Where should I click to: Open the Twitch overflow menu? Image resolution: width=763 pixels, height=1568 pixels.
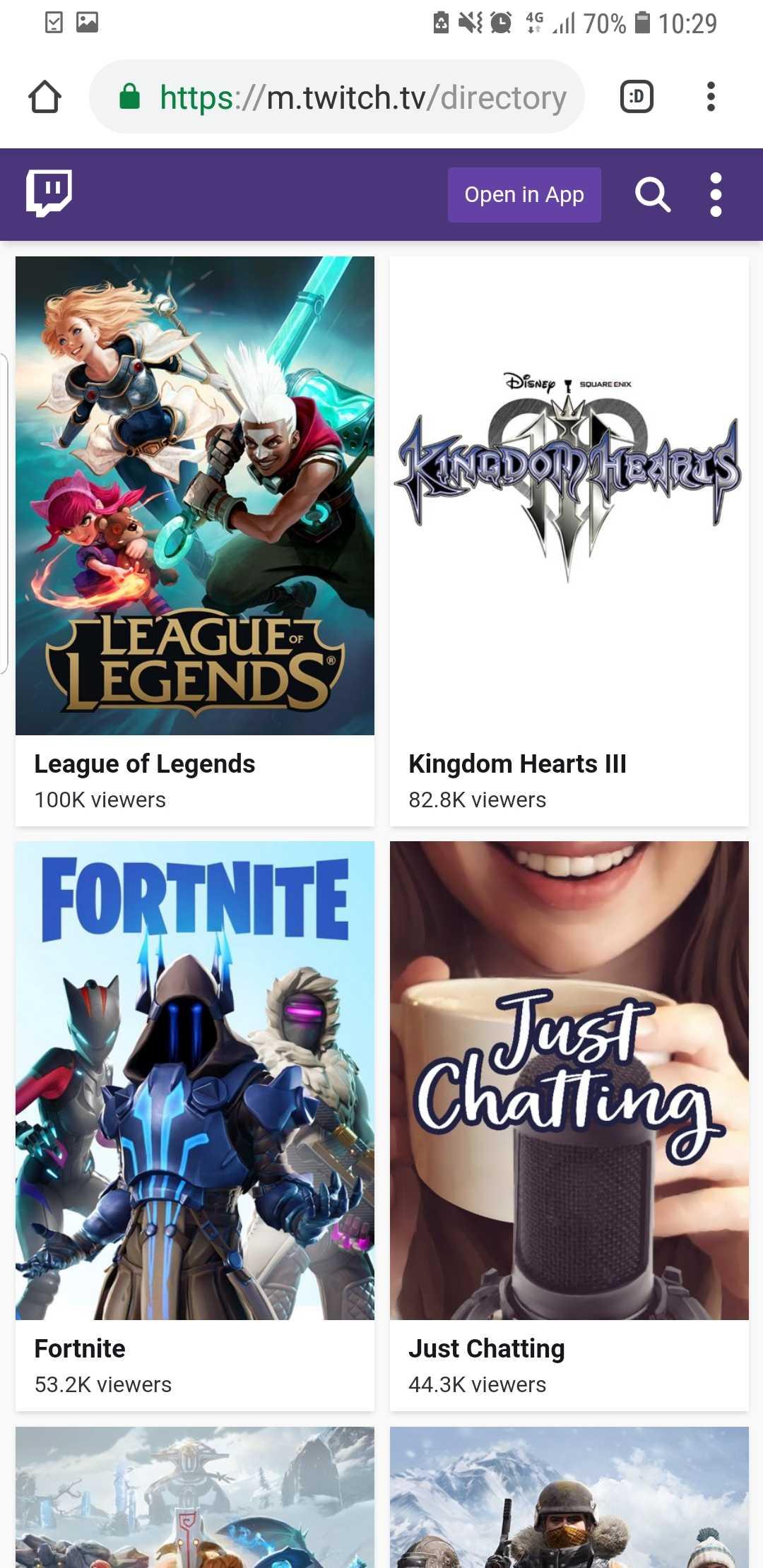click(x=716, y=195)
